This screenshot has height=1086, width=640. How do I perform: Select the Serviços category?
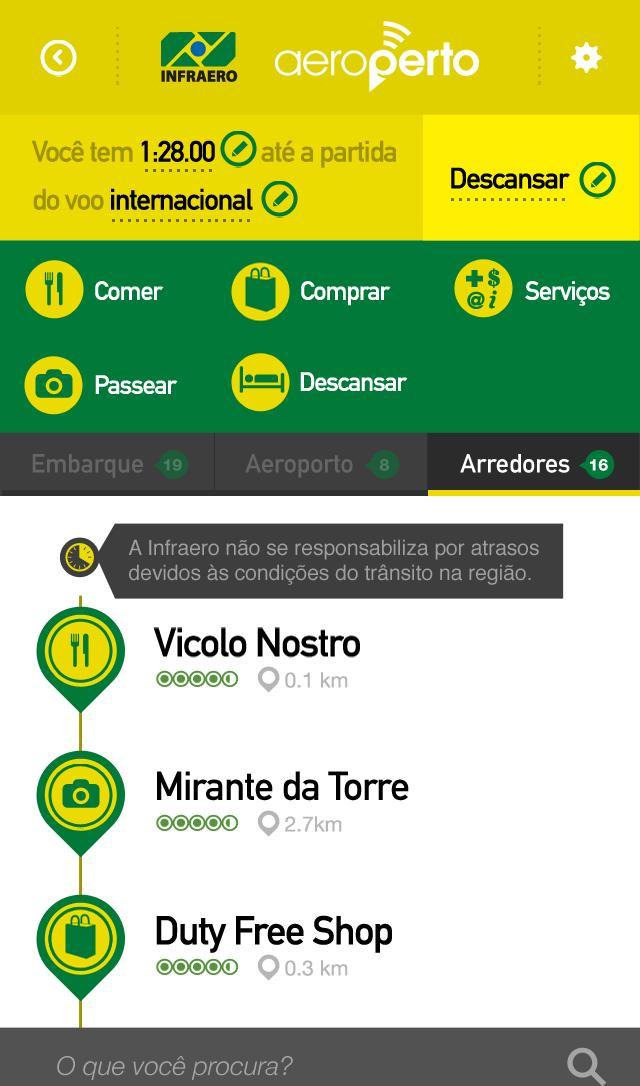[x=532, y=291]
